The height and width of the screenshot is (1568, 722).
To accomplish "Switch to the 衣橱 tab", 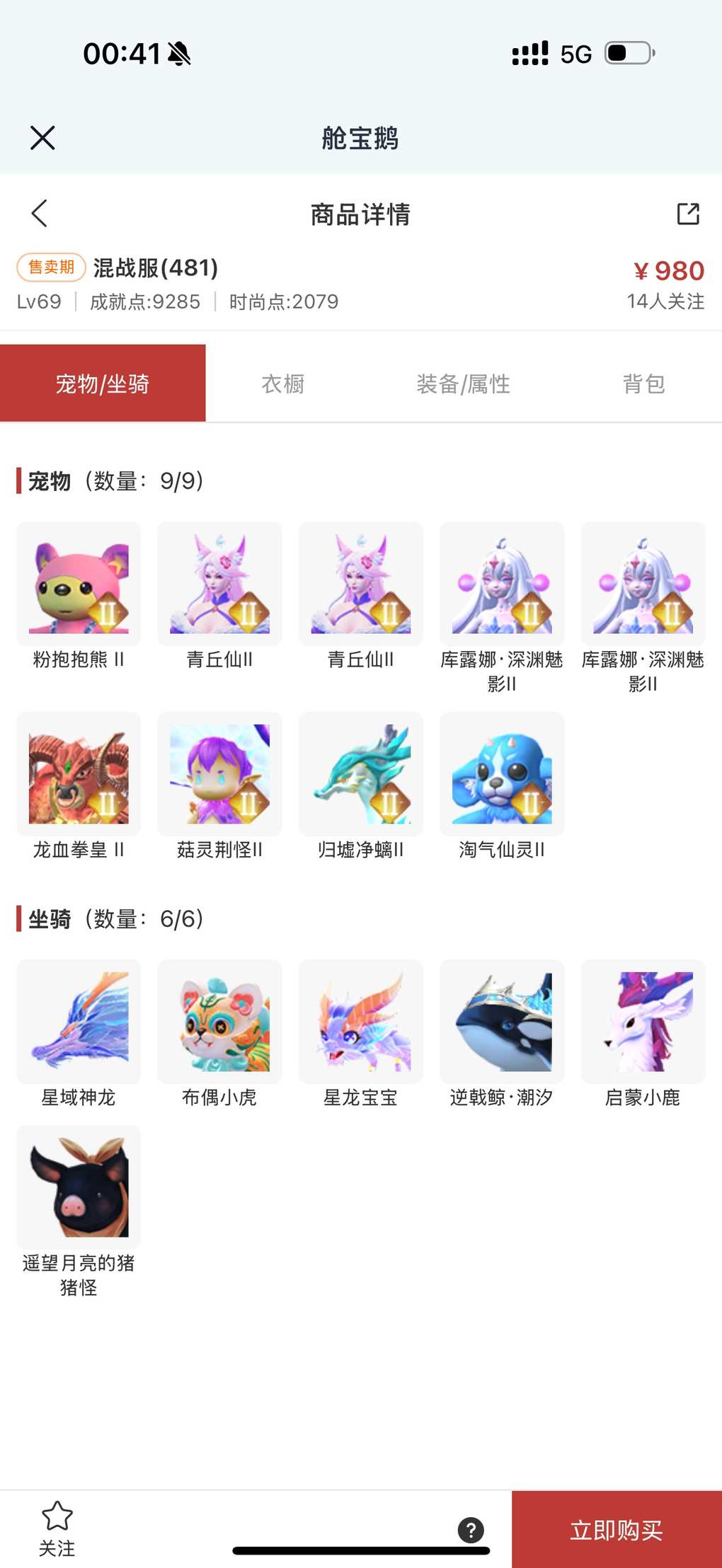I will point(283,384).
